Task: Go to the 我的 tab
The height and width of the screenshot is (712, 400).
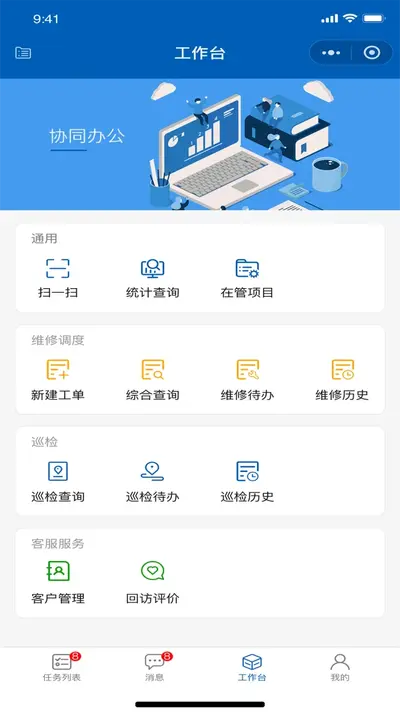Action: tap(340, 667)
